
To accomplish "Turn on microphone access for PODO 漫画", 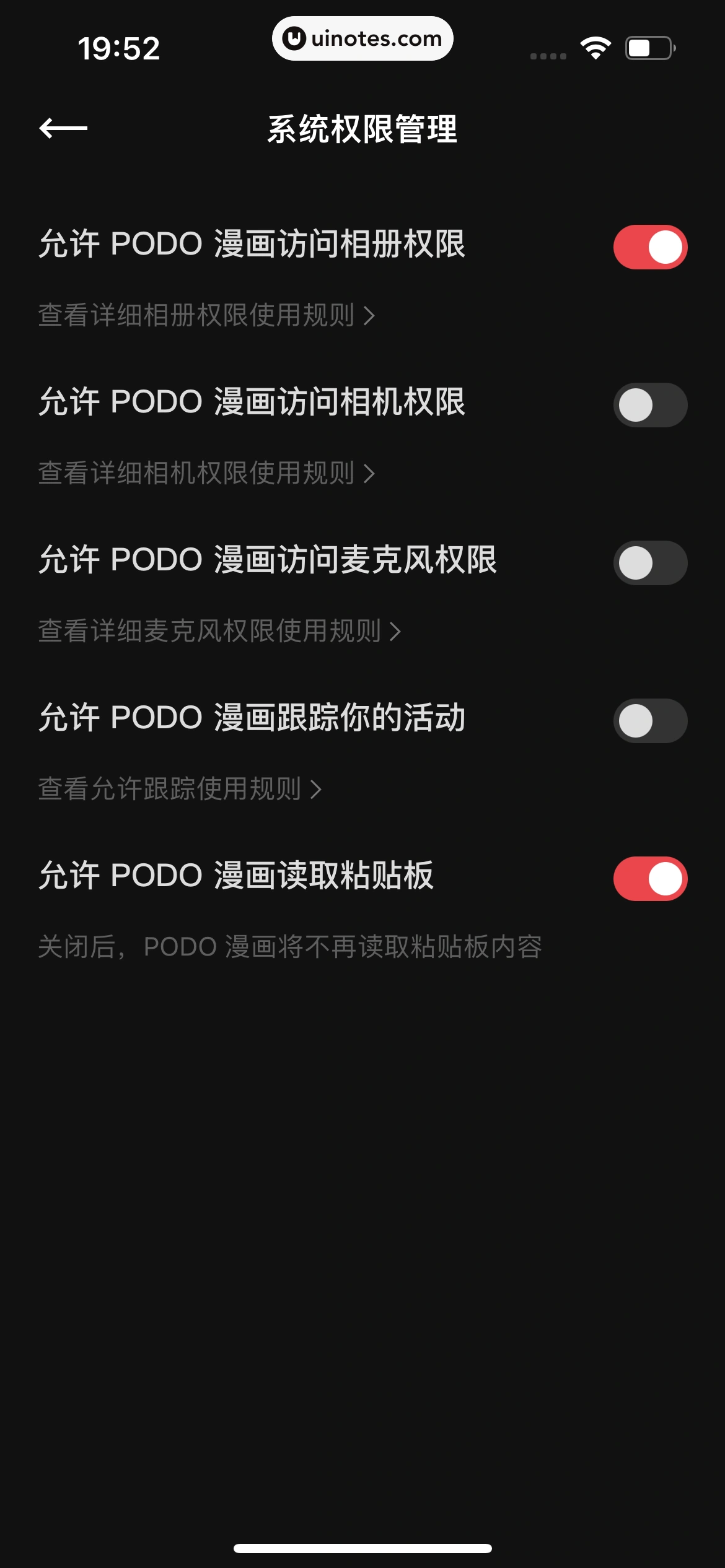I will (649, 563).
